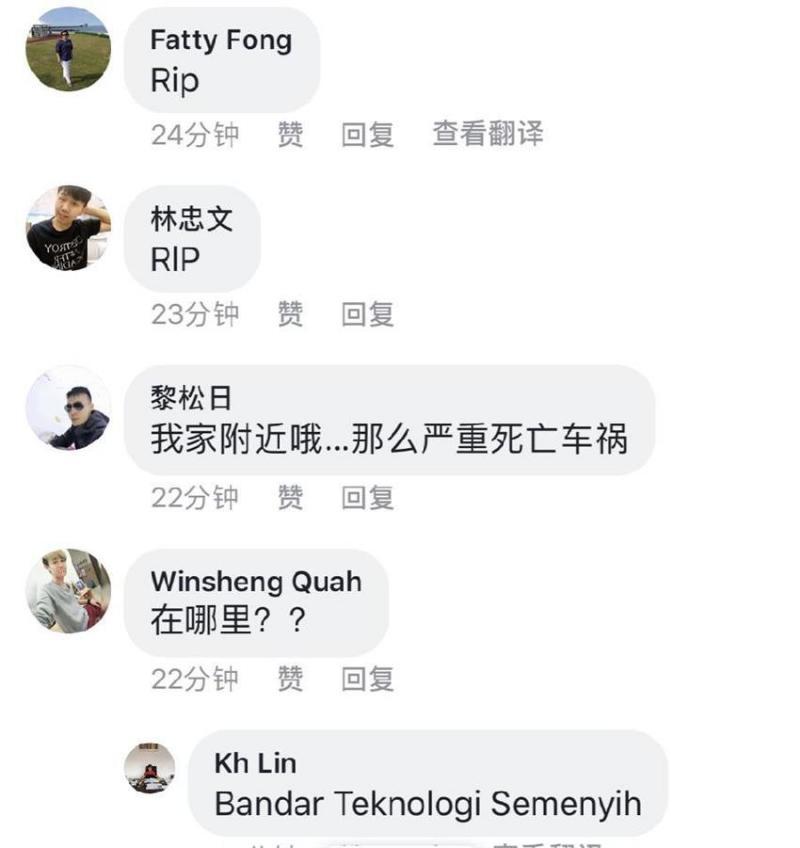Screen dimensions: 800x848
Task: Open 黎松日's profile avatar
Action: [x=67, y=408]
